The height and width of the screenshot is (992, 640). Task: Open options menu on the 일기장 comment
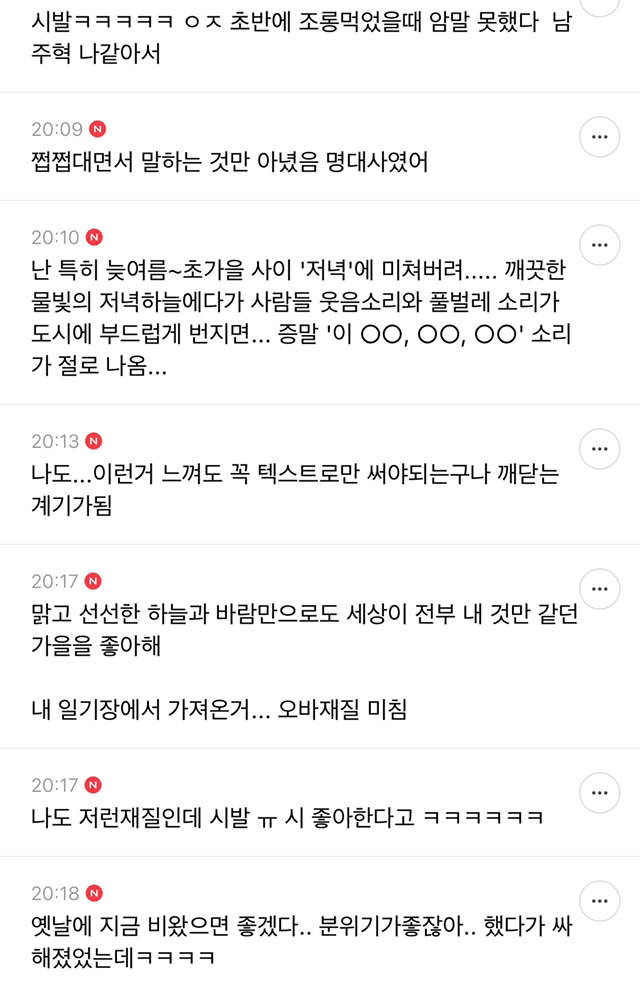point(599,588)
